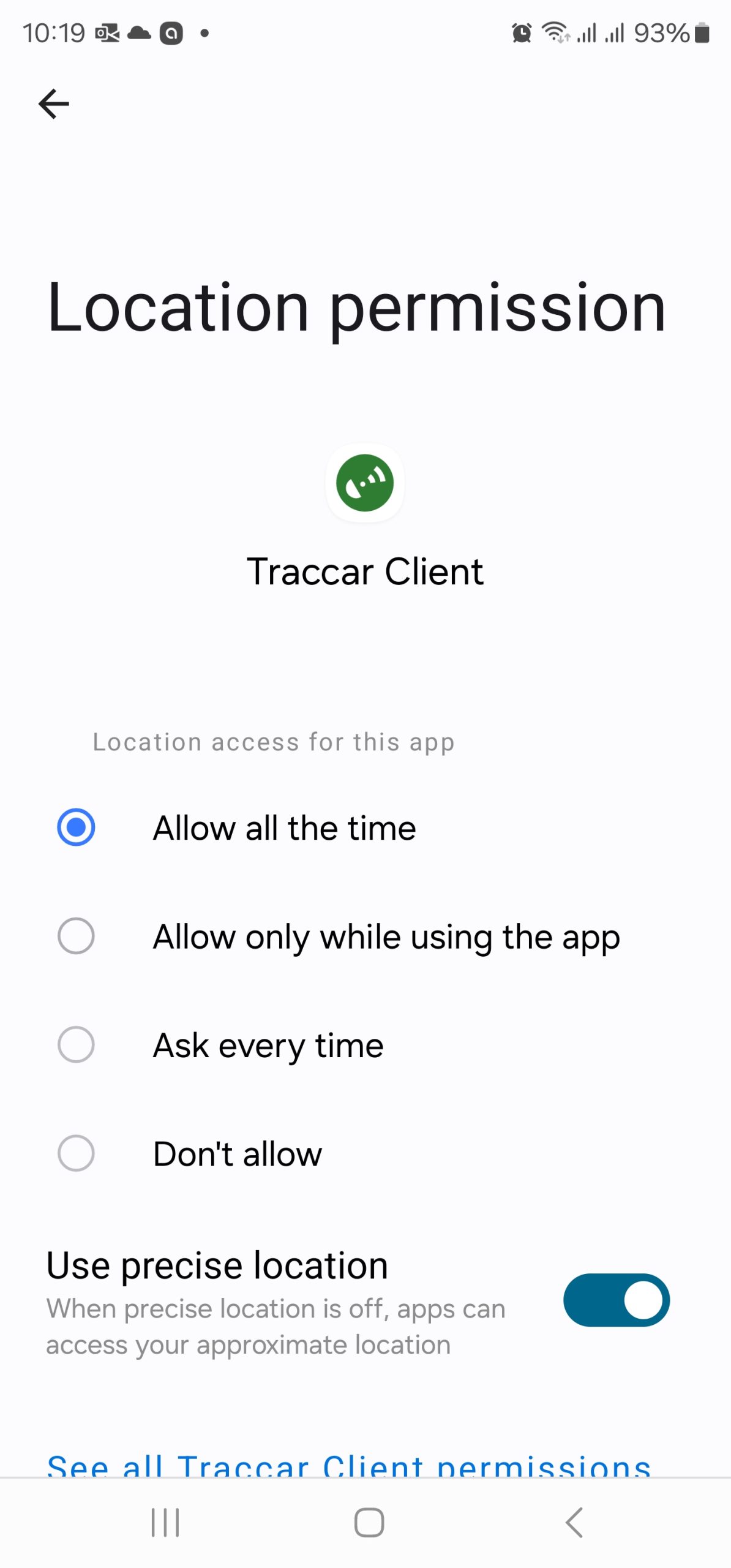Go back using the top arrow
This screenshot has width=731, height=1568.
pyautogui.click(x=54, y=104)
